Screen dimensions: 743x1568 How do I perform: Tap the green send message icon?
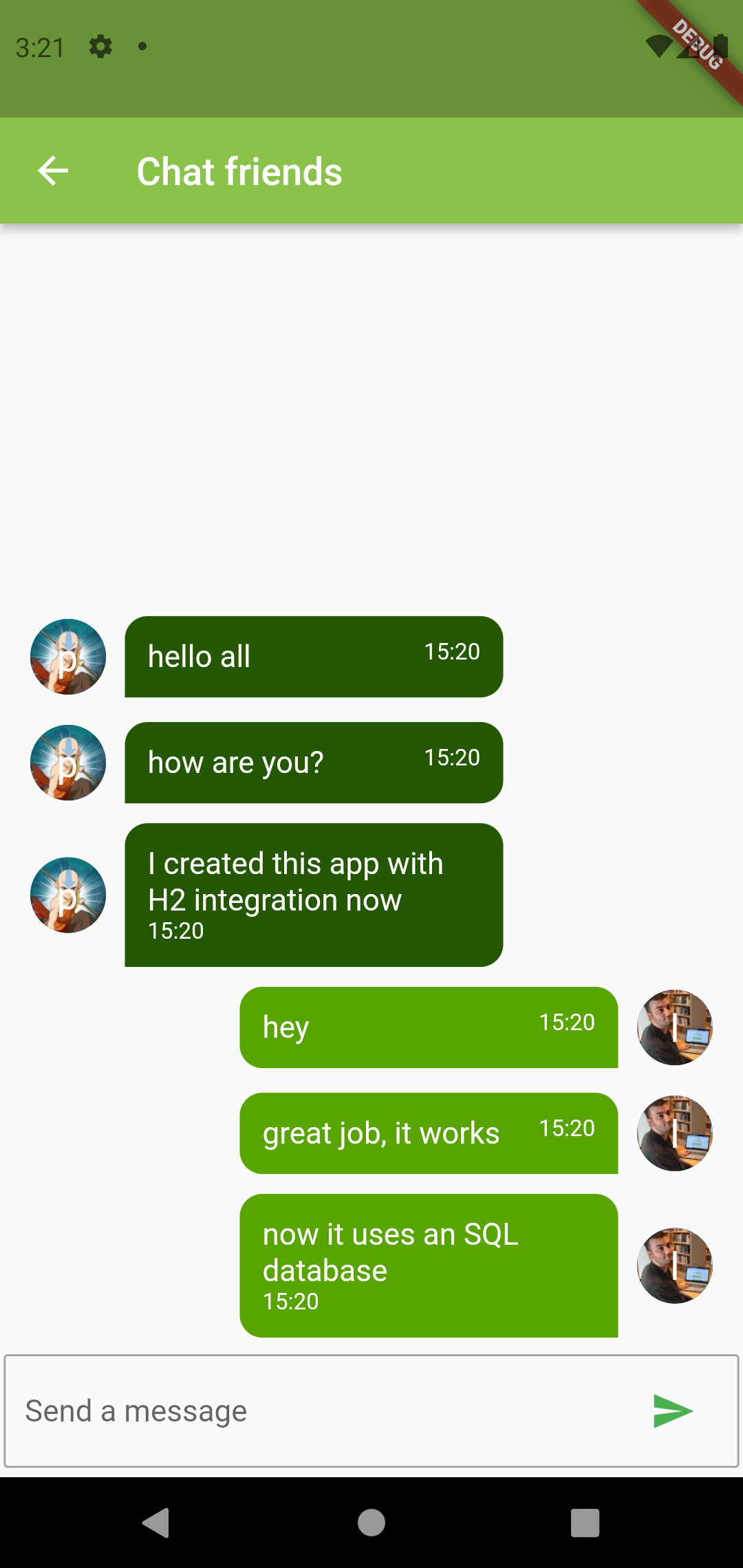[672, 1411]
